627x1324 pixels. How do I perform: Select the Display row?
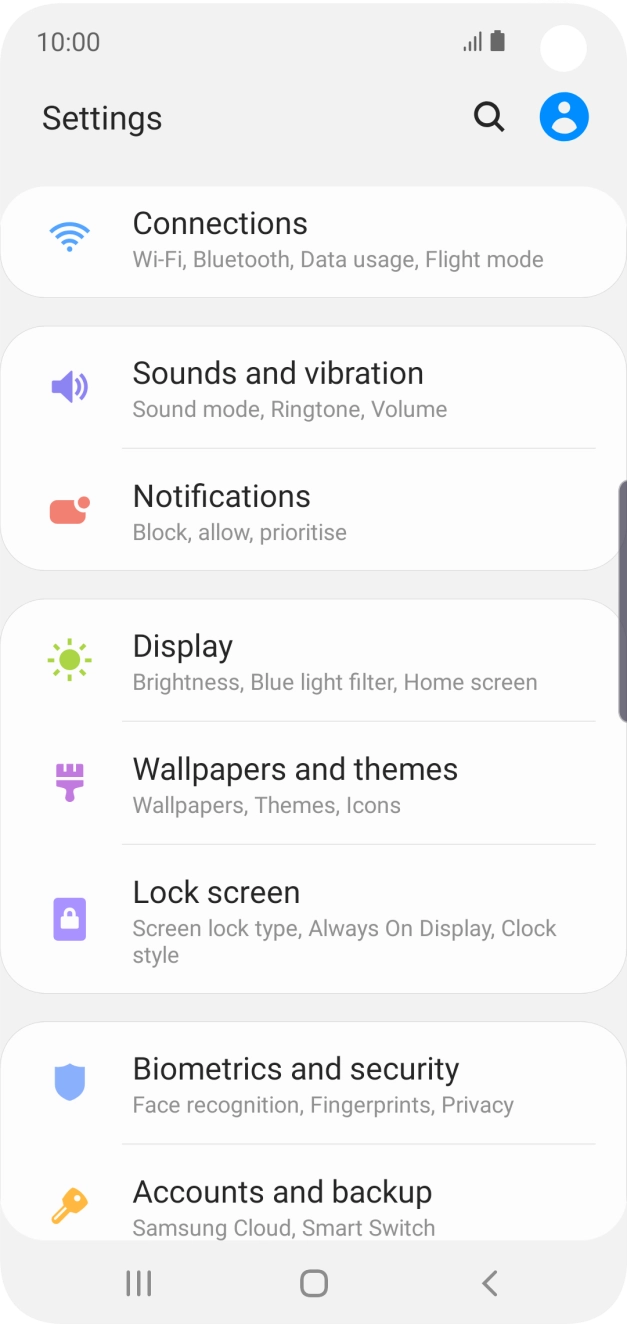click(x=313, y=661)
